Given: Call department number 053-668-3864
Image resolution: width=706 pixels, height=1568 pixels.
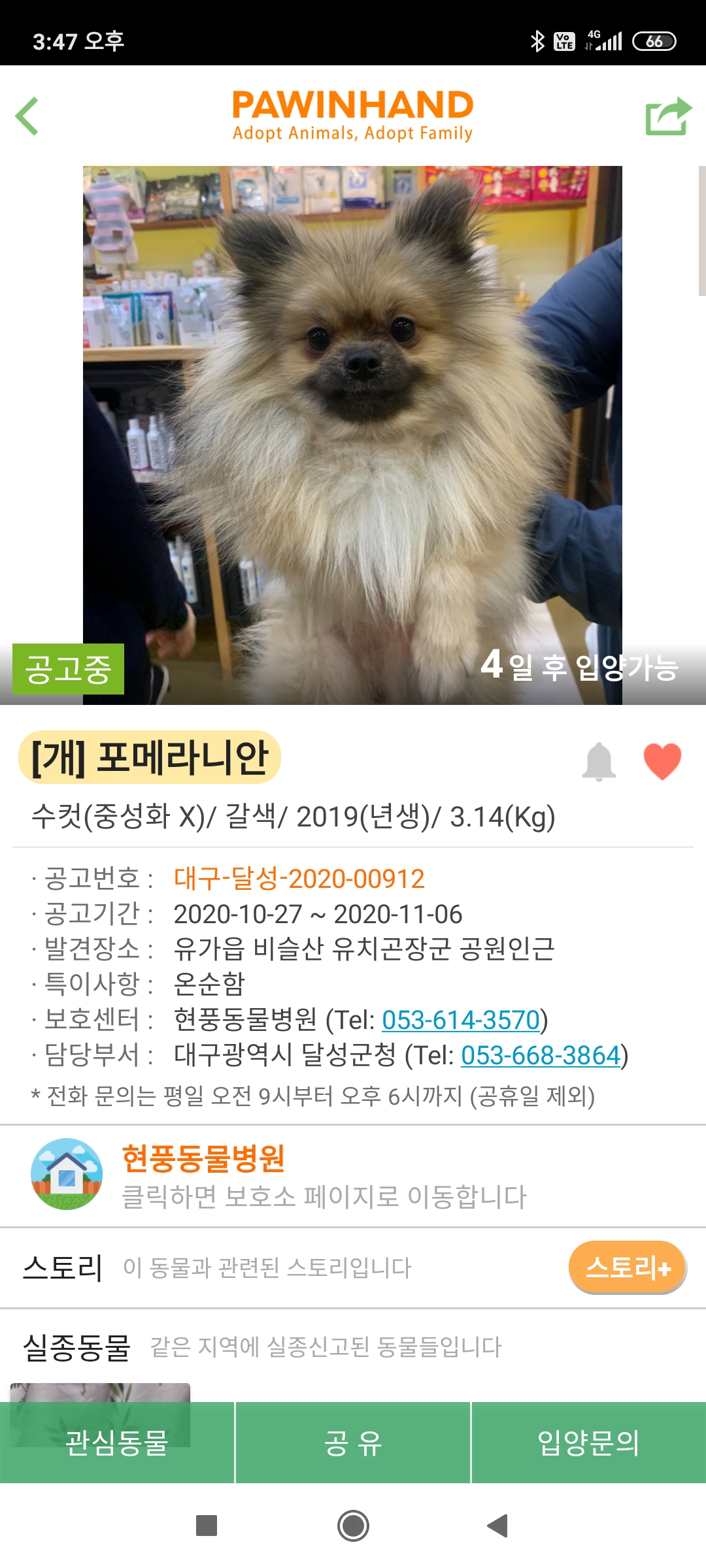Looking at the screenshot, I should (x=540, y=1055).
